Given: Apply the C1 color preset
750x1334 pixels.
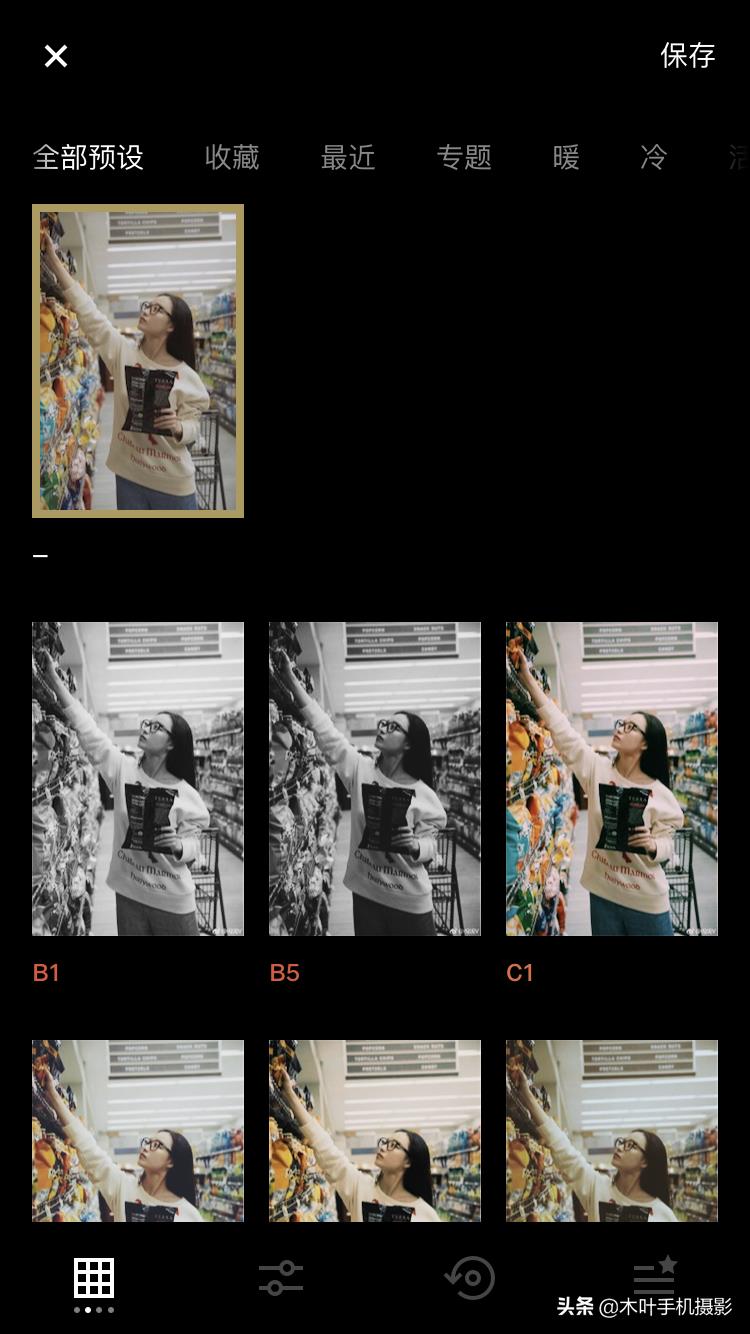Looking at the screenshot, I should click(x=612, y=779).
